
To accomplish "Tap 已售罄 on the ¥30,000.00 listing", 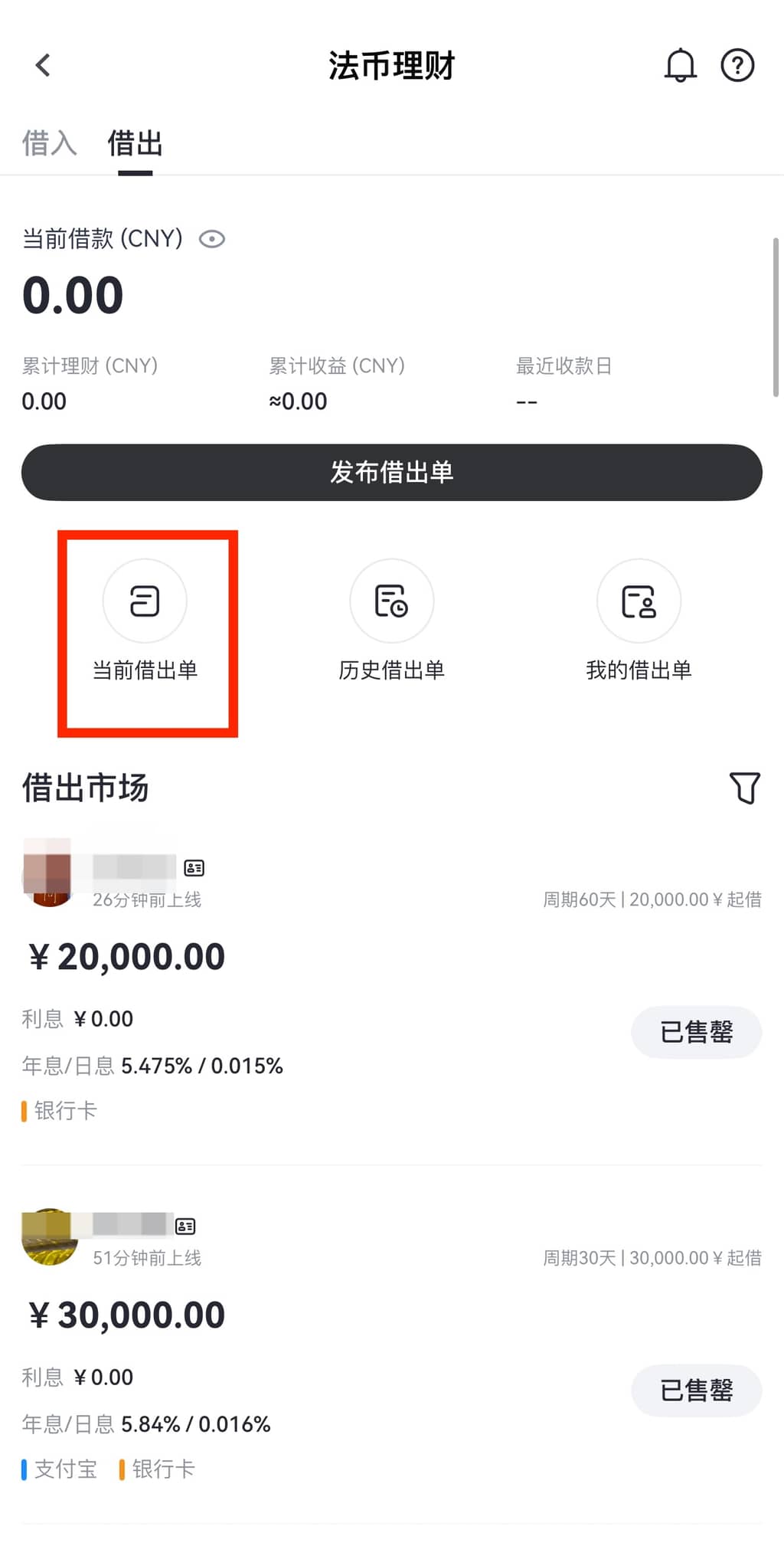I will pyautogui.click(x=696, y=1390).
